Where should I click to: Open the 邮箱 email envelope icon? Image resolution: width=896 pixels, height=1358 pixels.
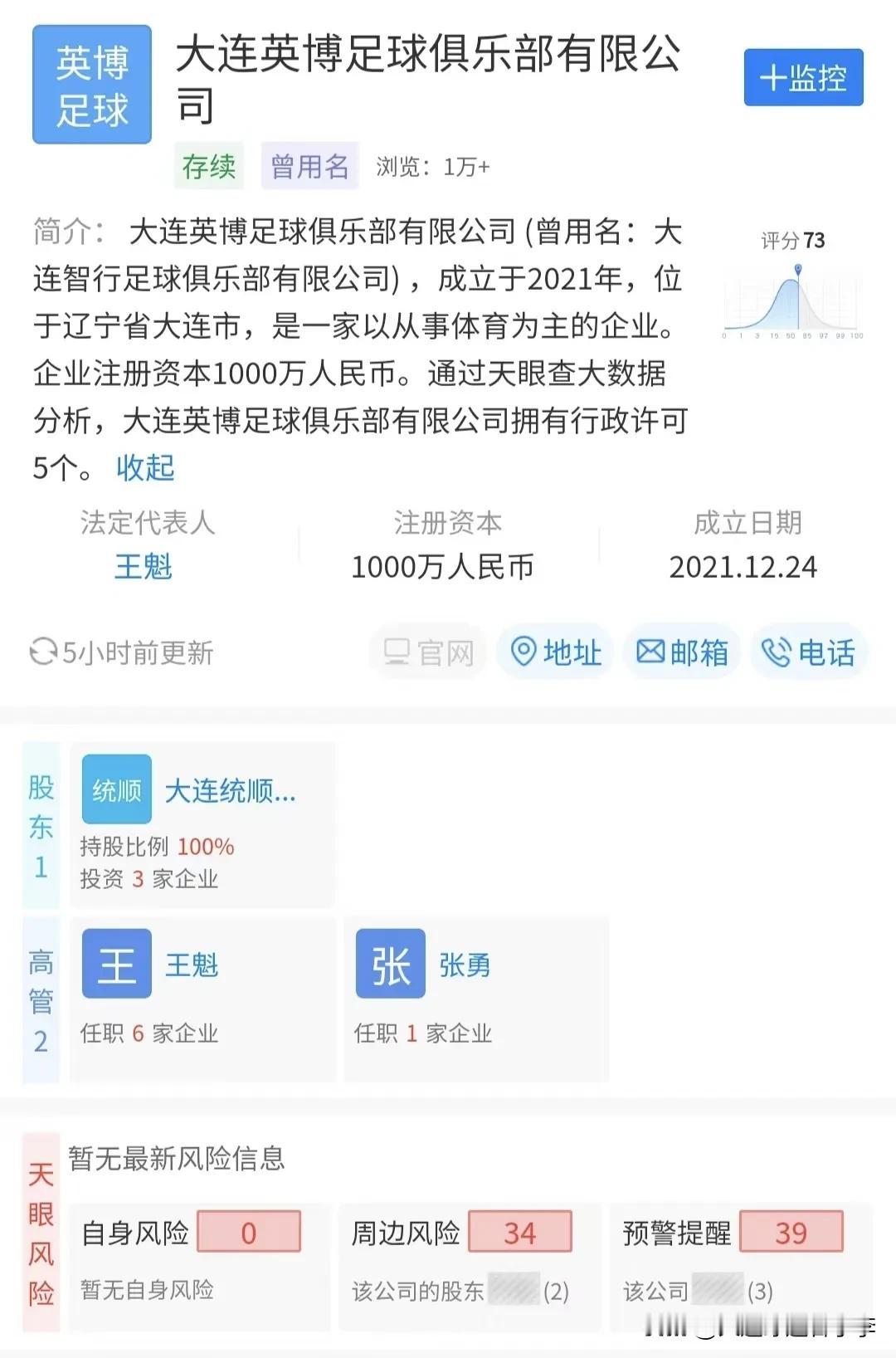pyautogui.click(x=652, y=652)
